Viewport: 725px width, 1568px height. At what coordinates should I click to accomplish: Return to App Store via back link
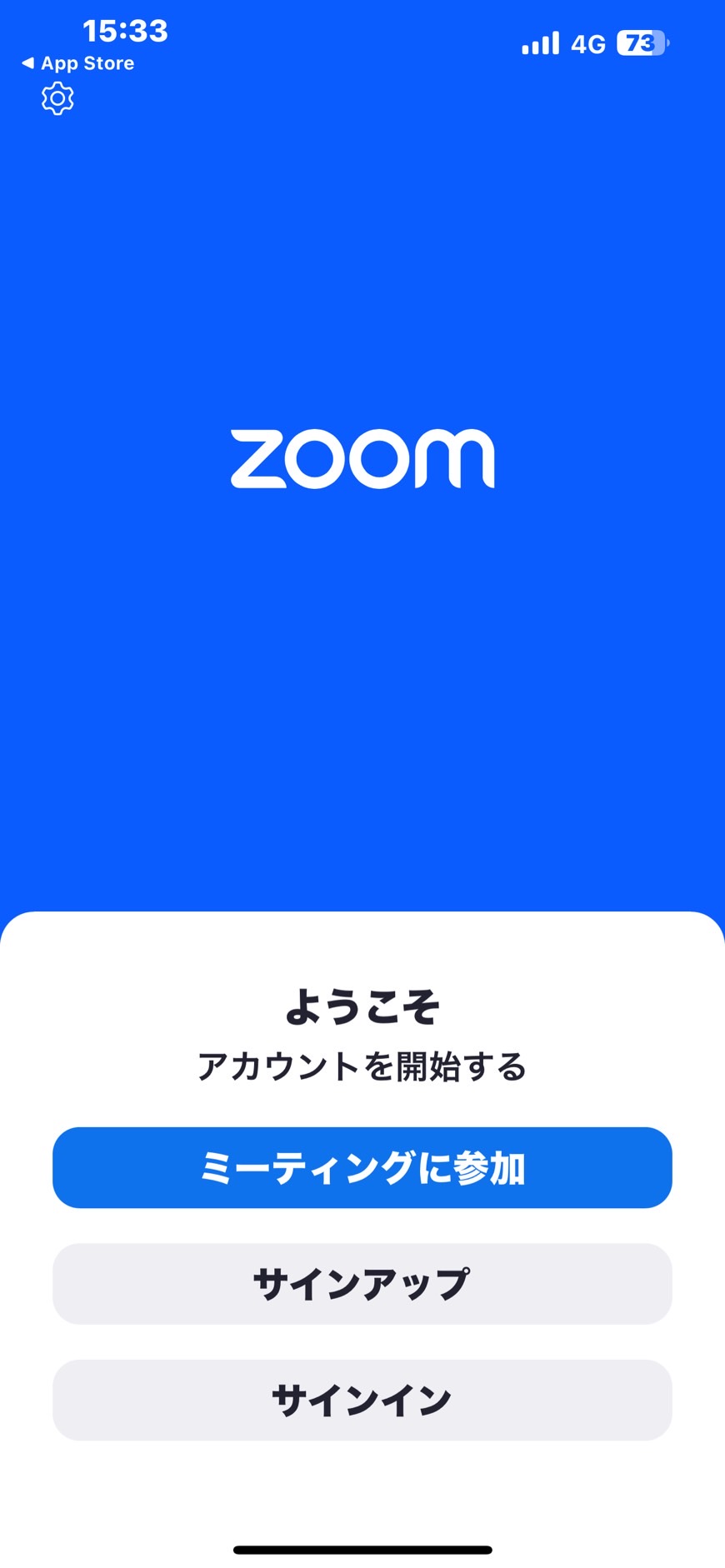77,63
